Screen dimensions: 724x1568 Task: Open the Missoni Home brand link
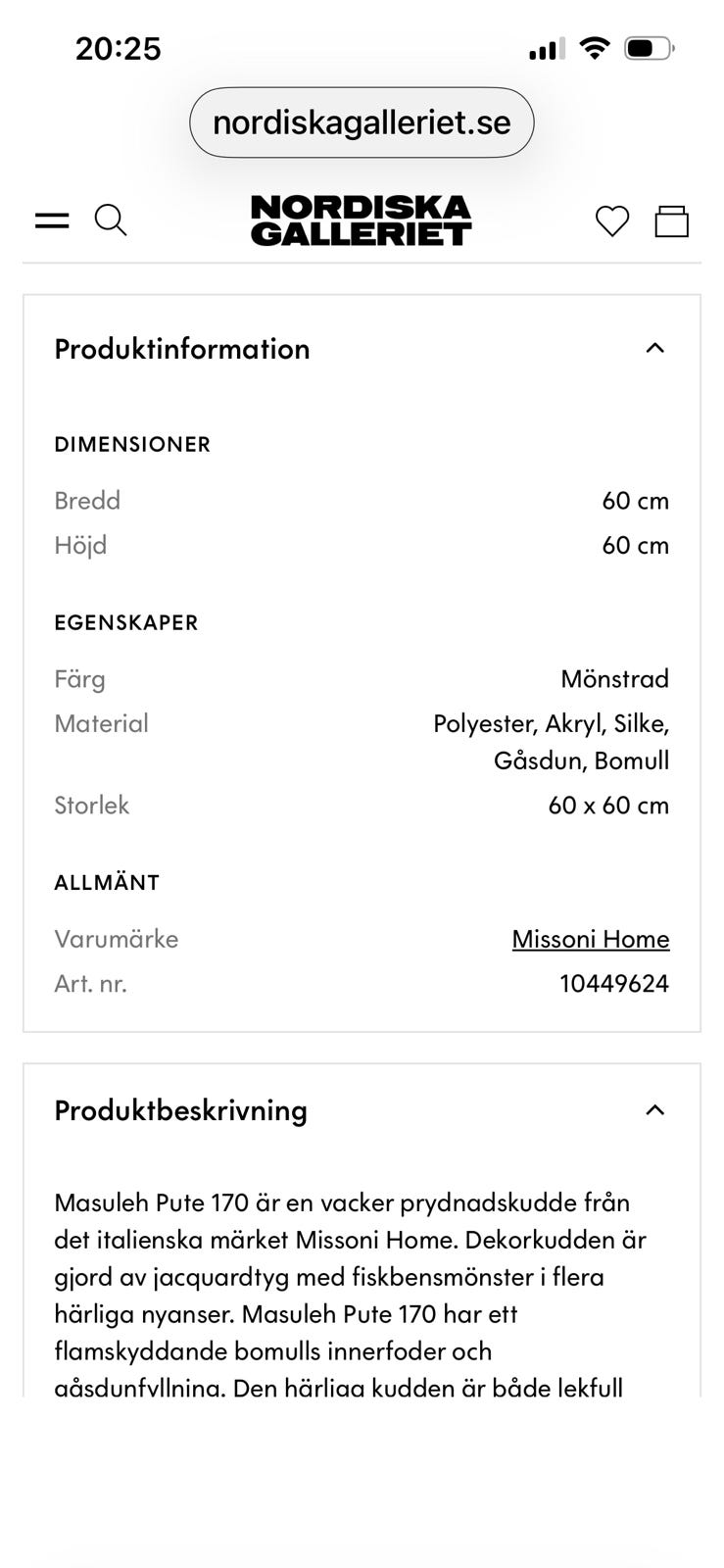coord(590,938)
